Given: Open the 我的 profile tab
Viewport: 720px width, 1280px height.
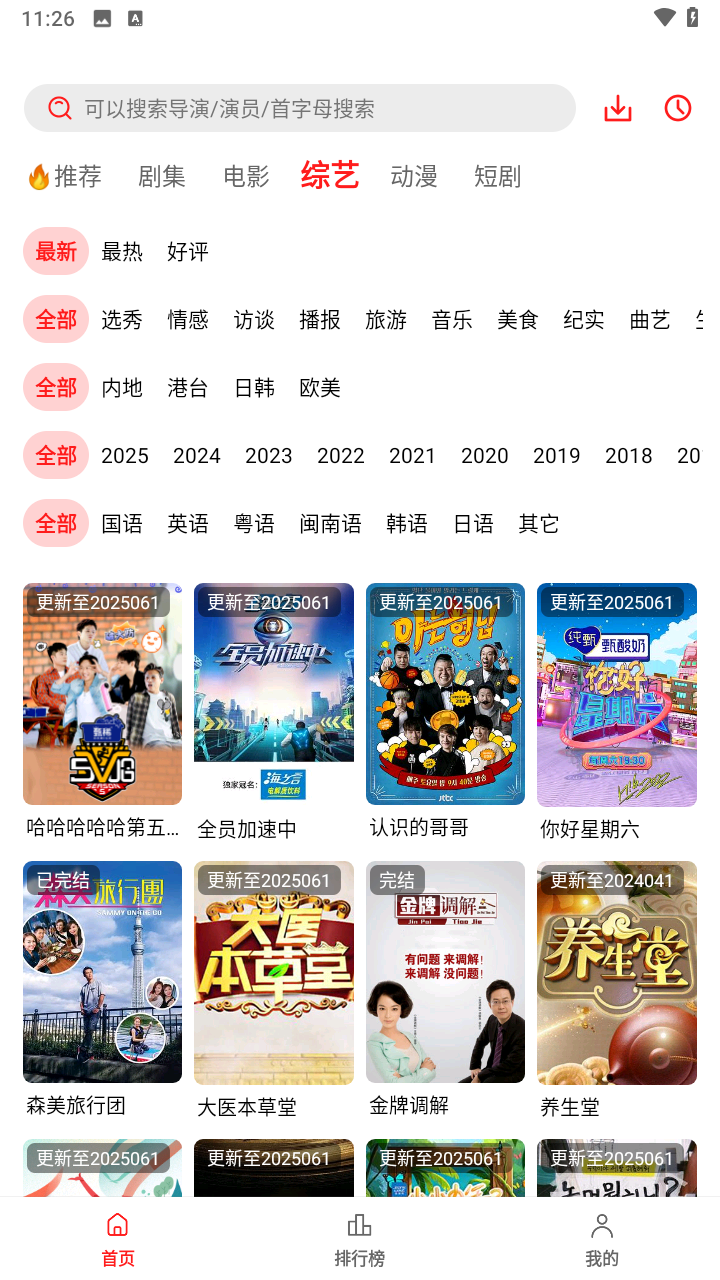Looking at the screenshot, I should [601, 1240].
